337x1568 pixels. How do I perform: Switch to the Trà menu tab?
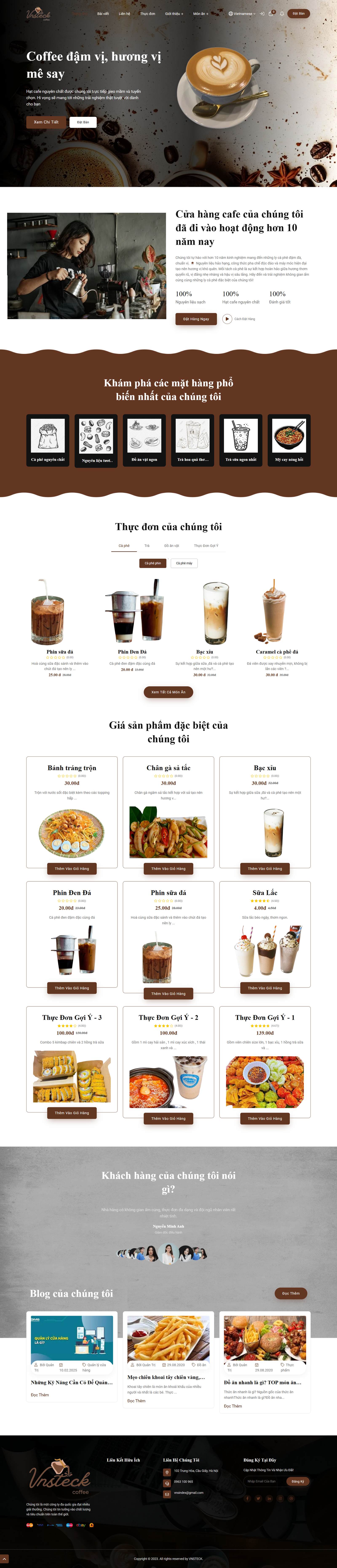point(147,545)
